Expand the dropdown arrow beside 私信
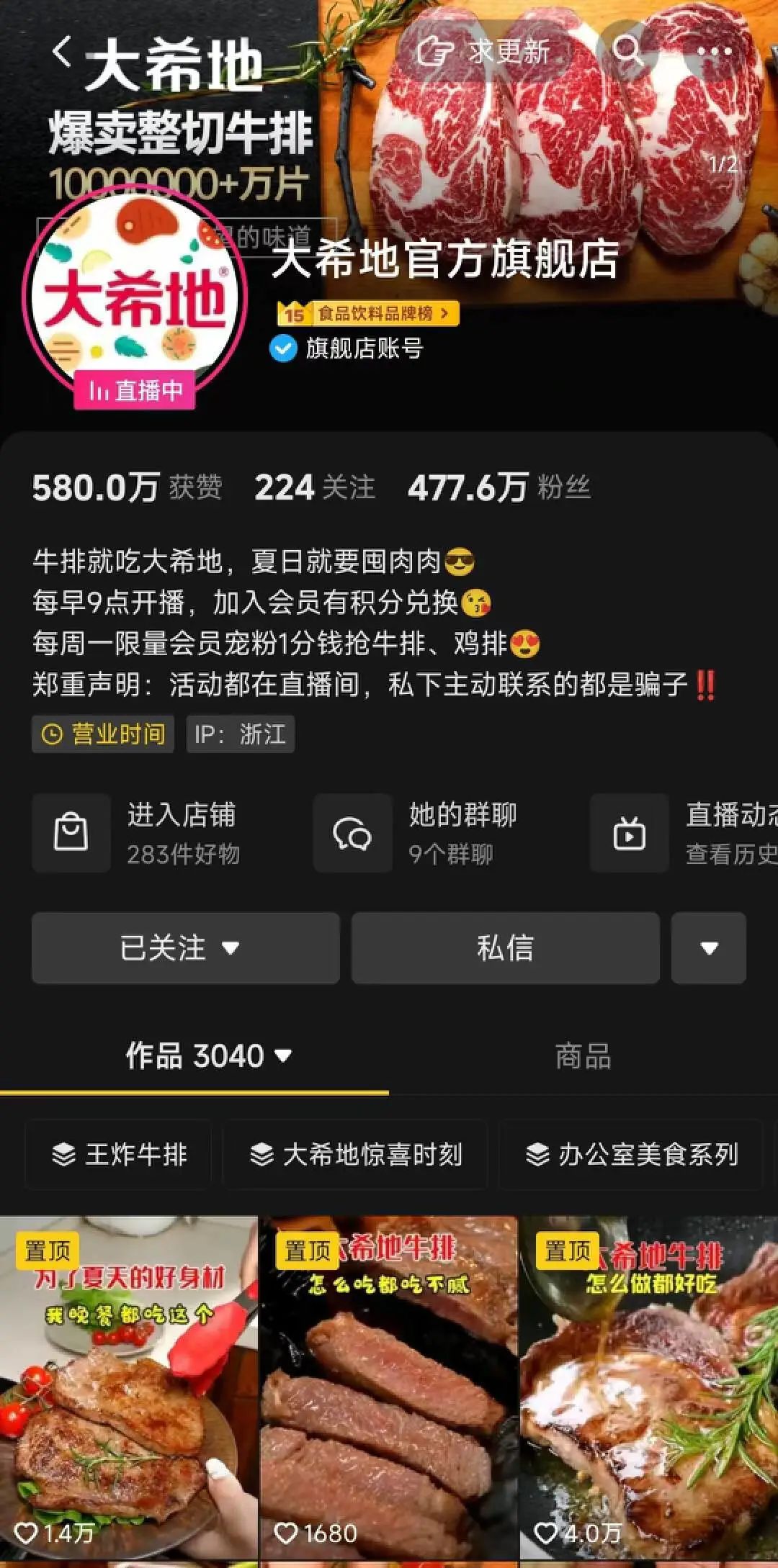This screenshot has width=778, height=1568. 709,948
